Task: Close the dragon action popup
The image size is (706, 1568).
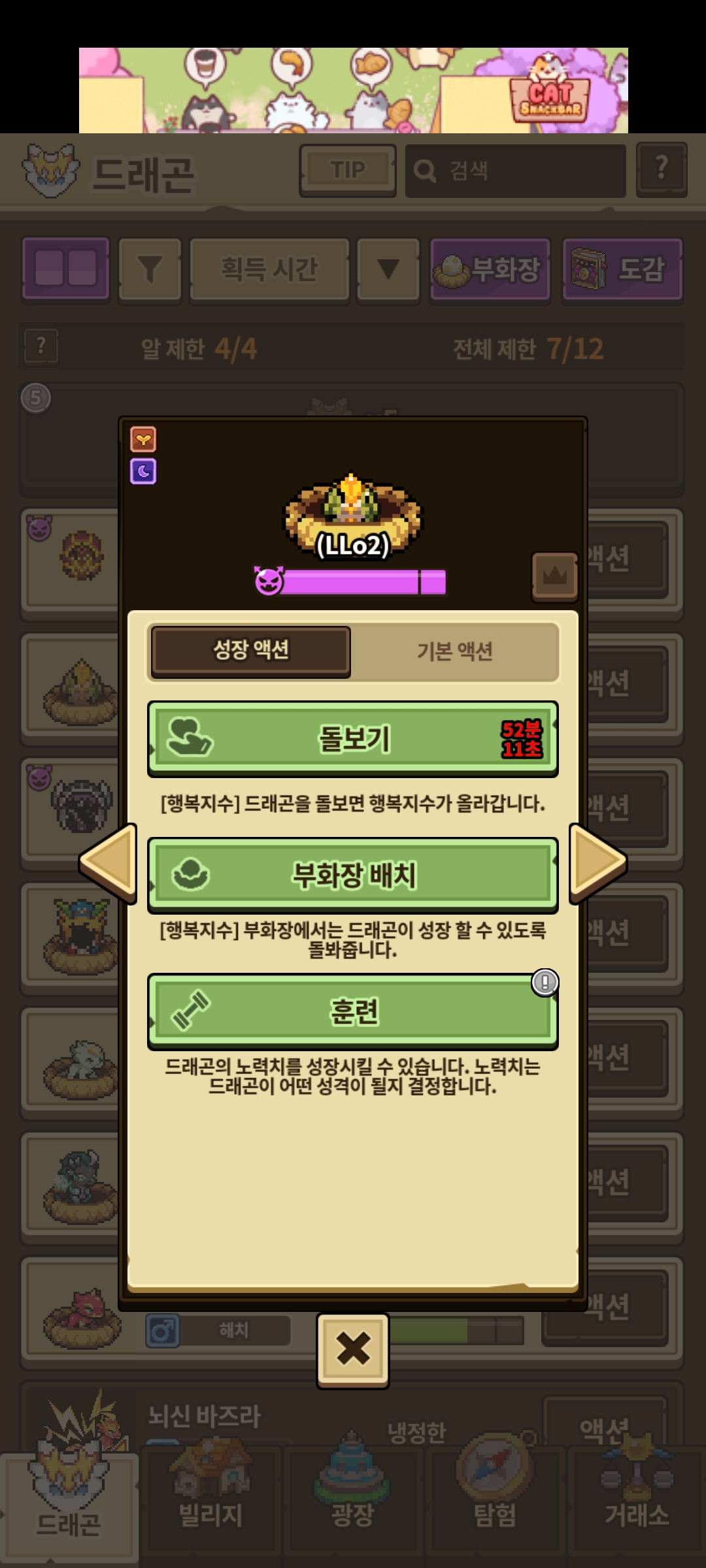Action: pos(353,1349)
